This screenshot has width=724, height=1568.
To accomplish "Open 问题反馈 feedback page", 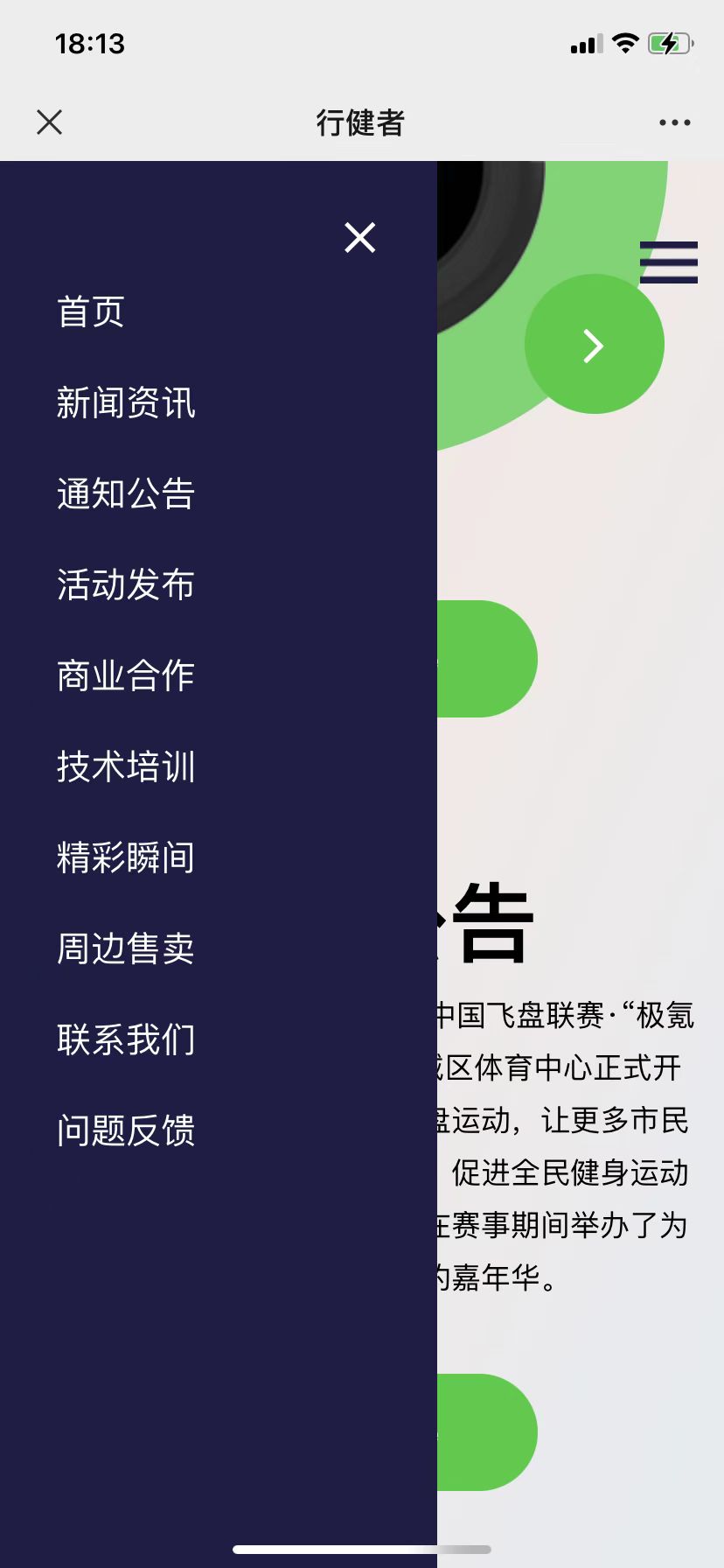I will (x=126, y=1130).
